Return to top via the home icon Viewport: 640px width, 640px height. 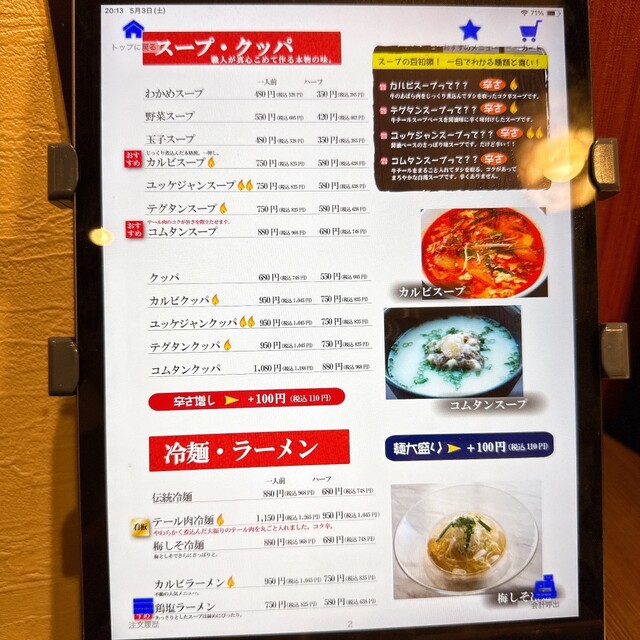(132, 30)
